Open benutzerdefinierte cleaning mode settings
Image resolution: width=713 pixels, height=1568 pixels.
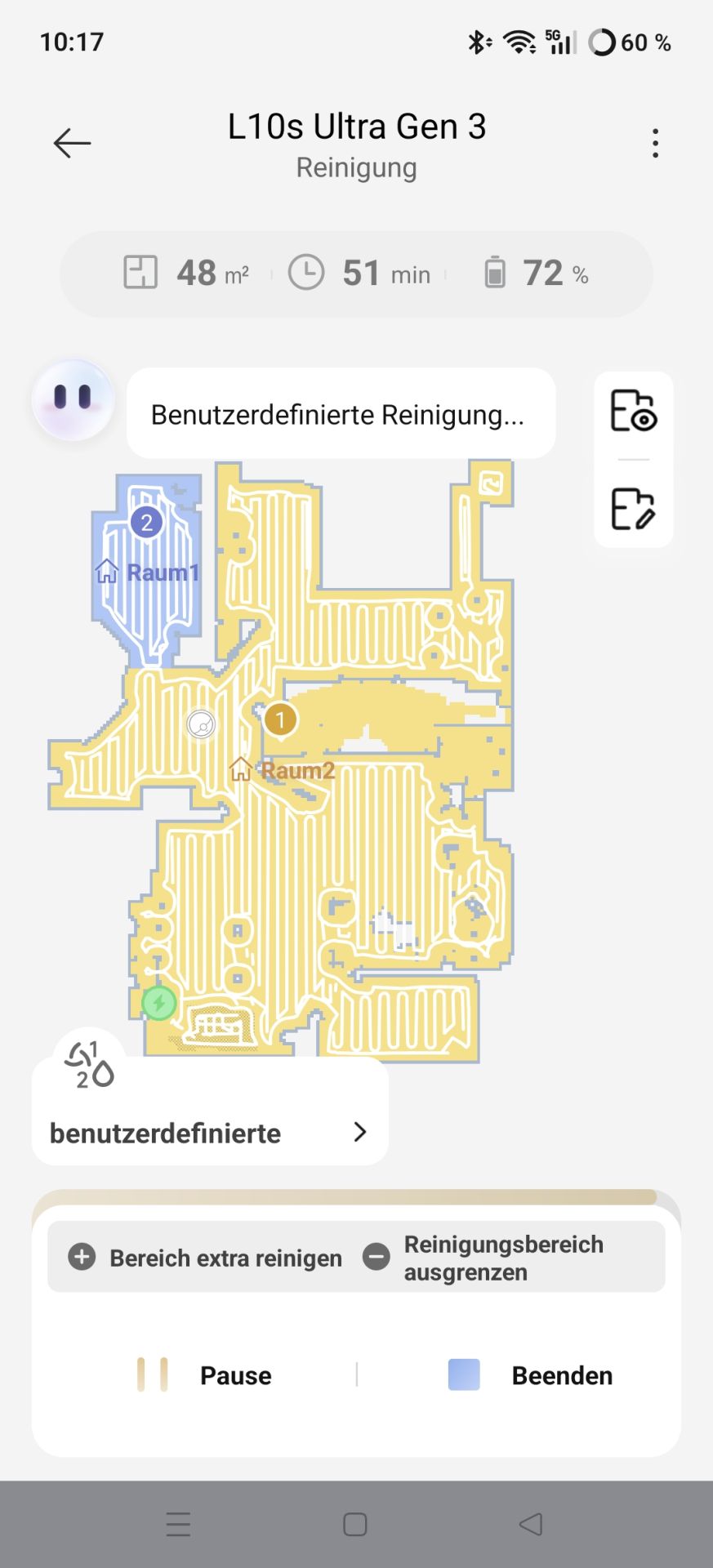(209, 1133)
